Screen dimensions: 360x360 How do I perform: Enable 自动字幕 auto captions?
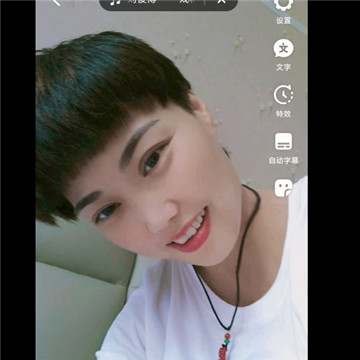283,148
